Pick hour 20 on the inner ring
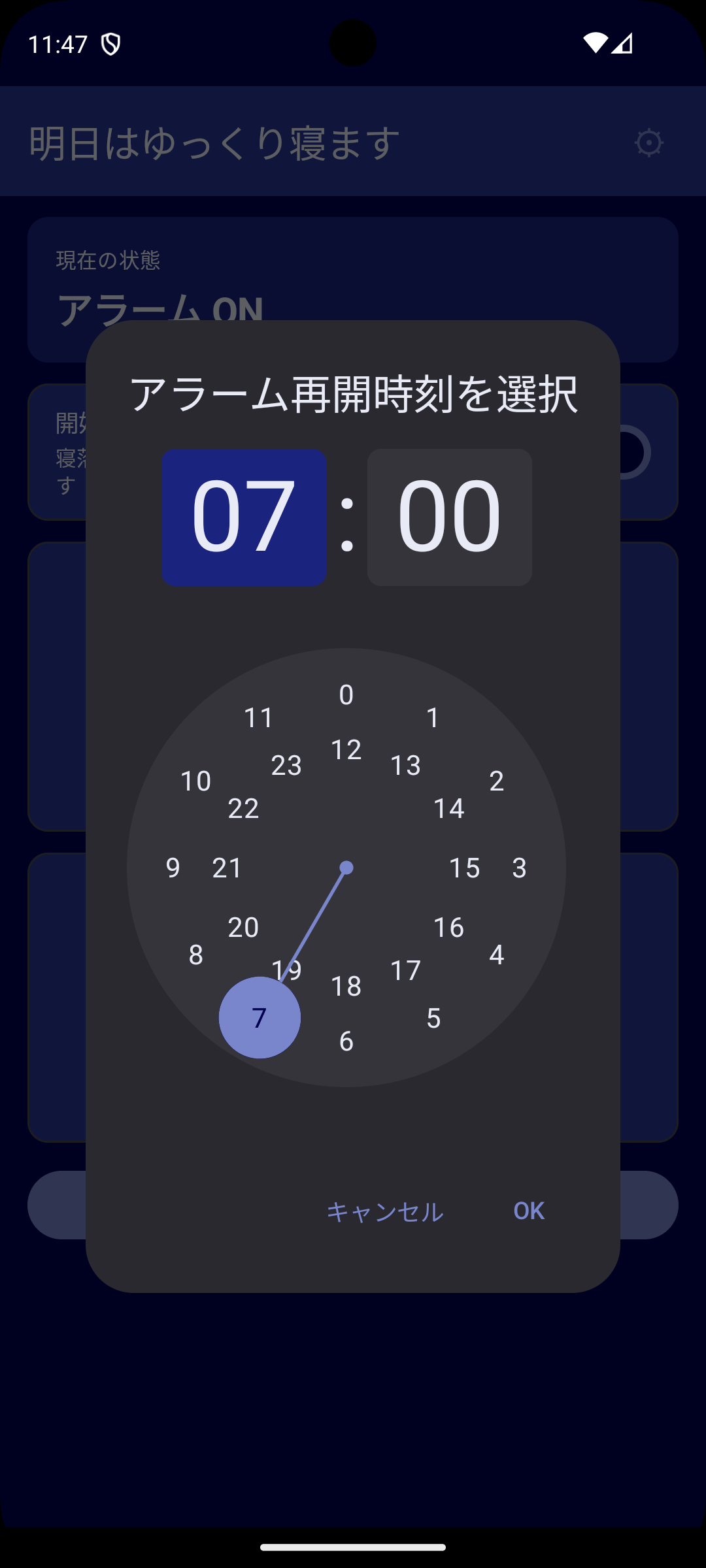The width and height of the screenshot is (706, 1568). (x=244, y=927)
